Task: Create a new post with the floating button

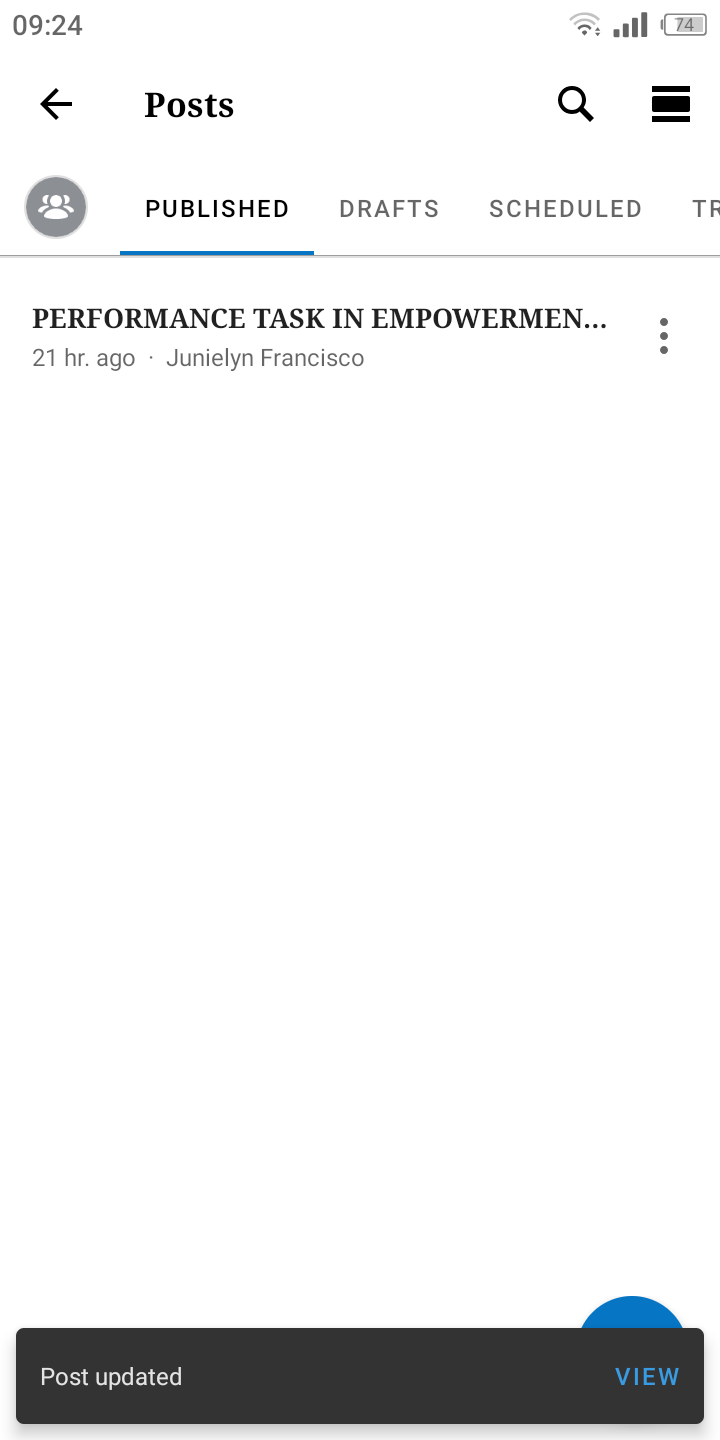Action: pos(632,1314)
